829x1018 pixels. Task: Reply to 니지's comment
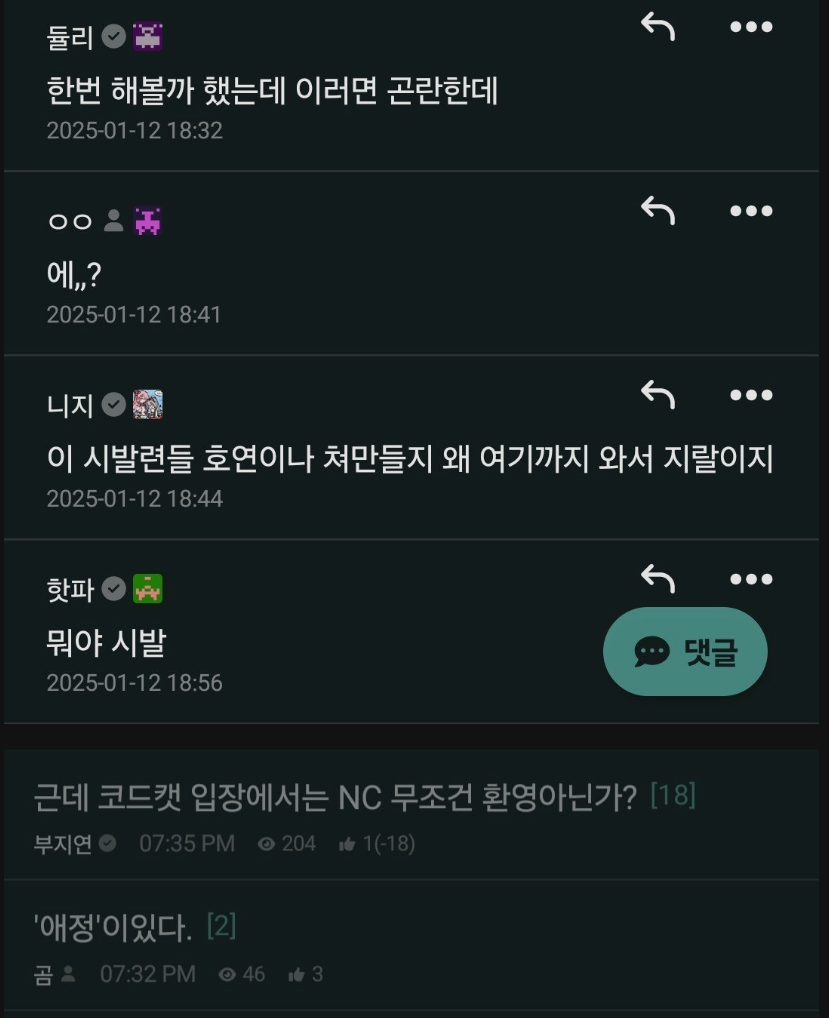point(658,396)
